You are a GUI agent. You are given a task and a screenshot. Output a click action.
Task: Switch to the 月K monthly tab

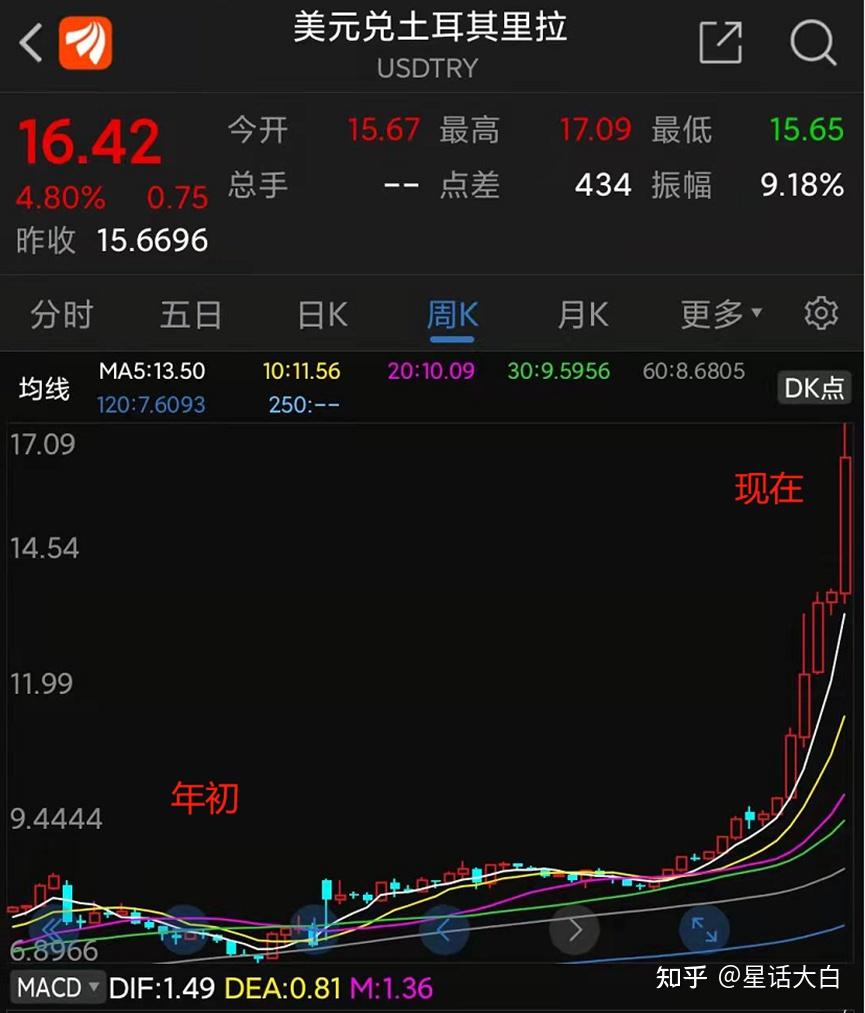tap(581, 314)
